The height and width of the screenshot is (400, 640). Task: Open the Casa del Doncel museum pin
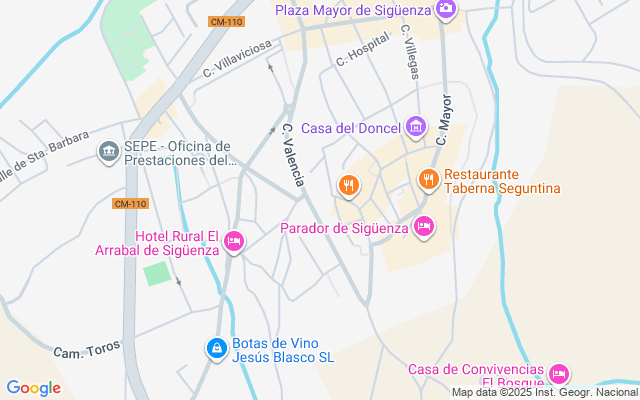tap(417, 127)
